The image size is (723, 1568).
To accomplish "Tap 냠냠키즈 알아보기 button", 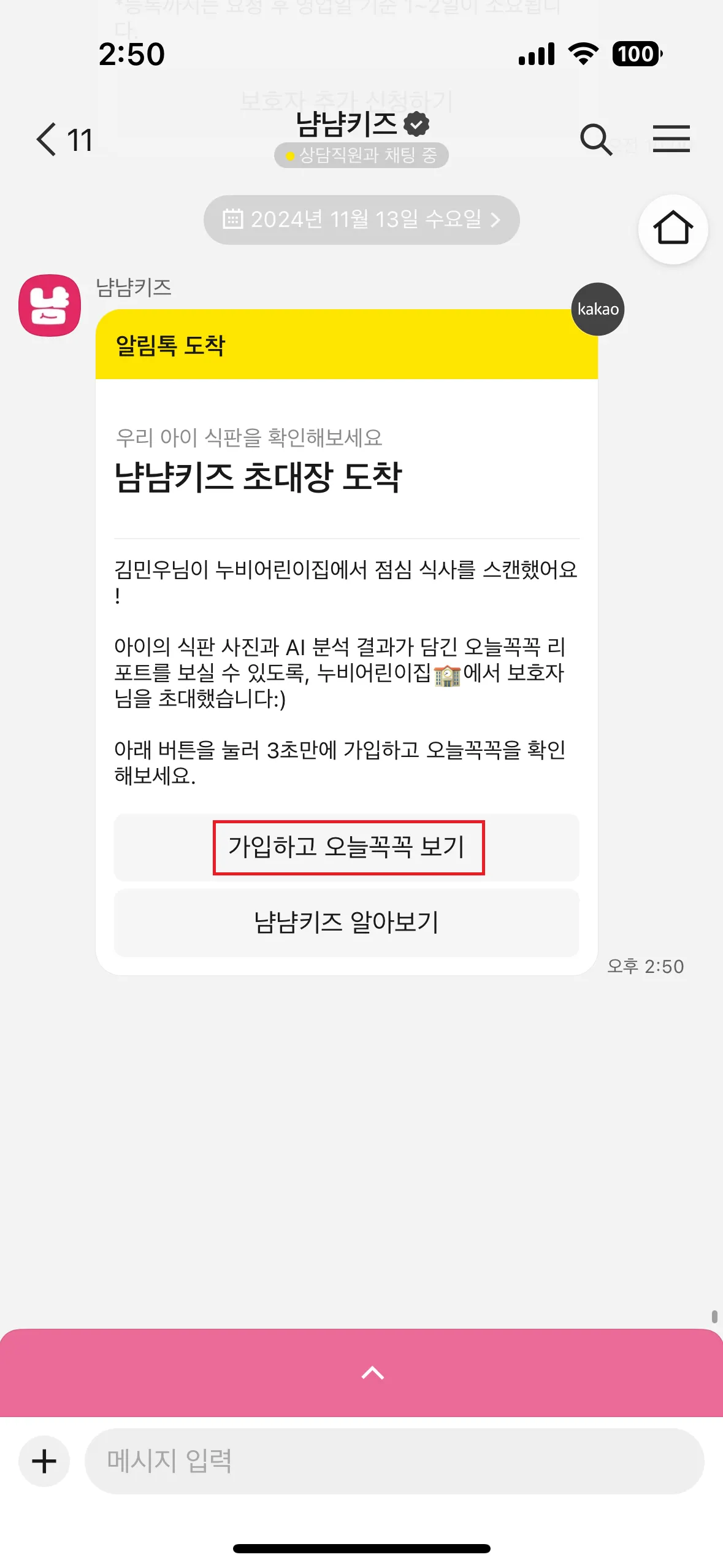I will click(347, 923).
